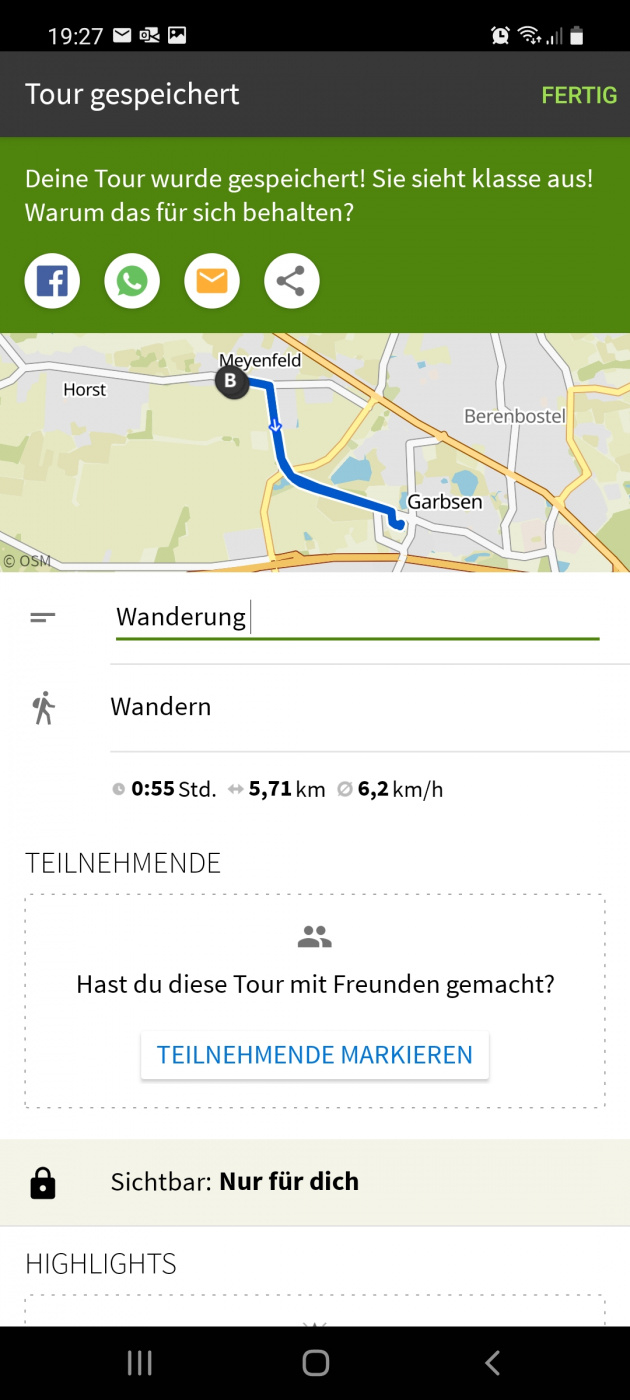Open recent apps from navigation bar

point(139,1362)
